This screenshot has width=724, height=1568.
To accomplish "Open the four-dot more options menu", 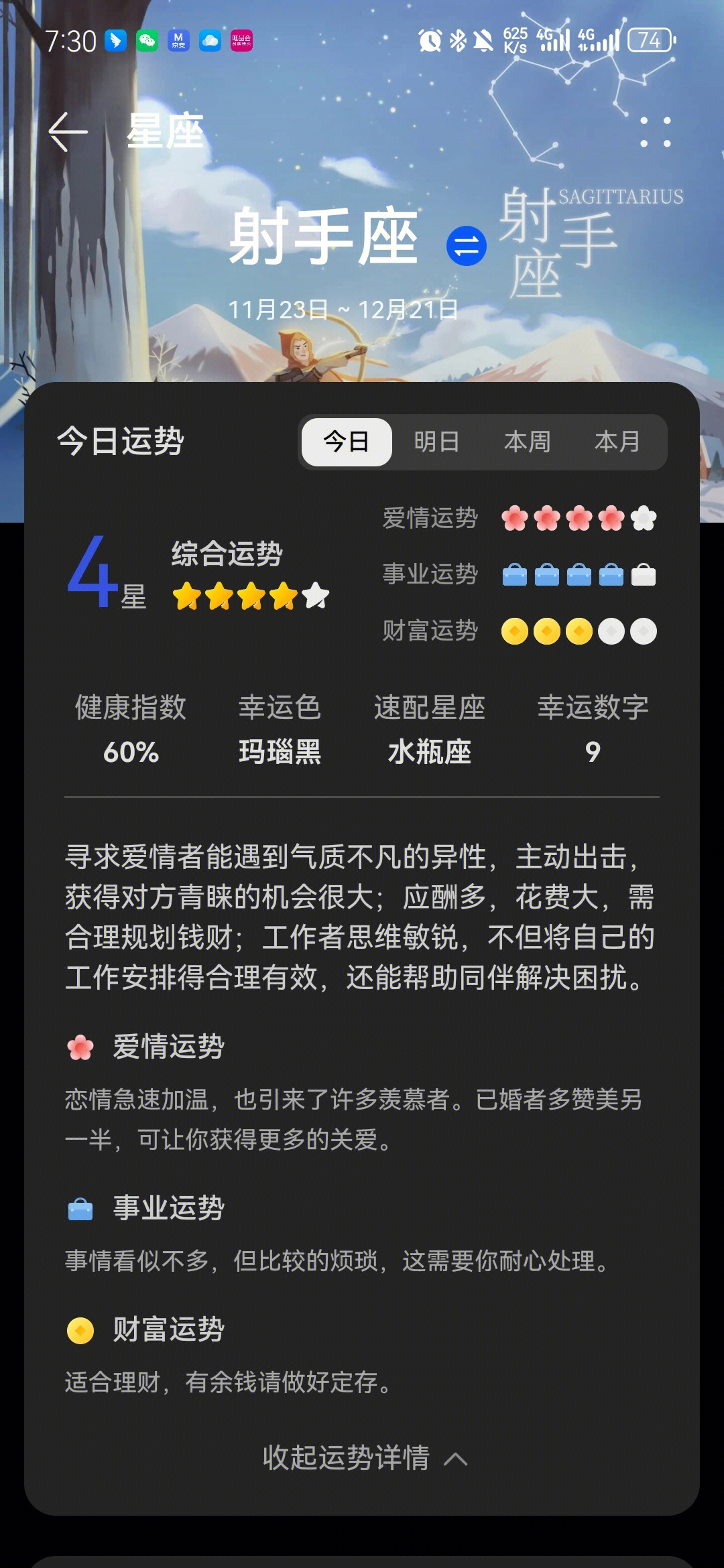I will 655,132.
